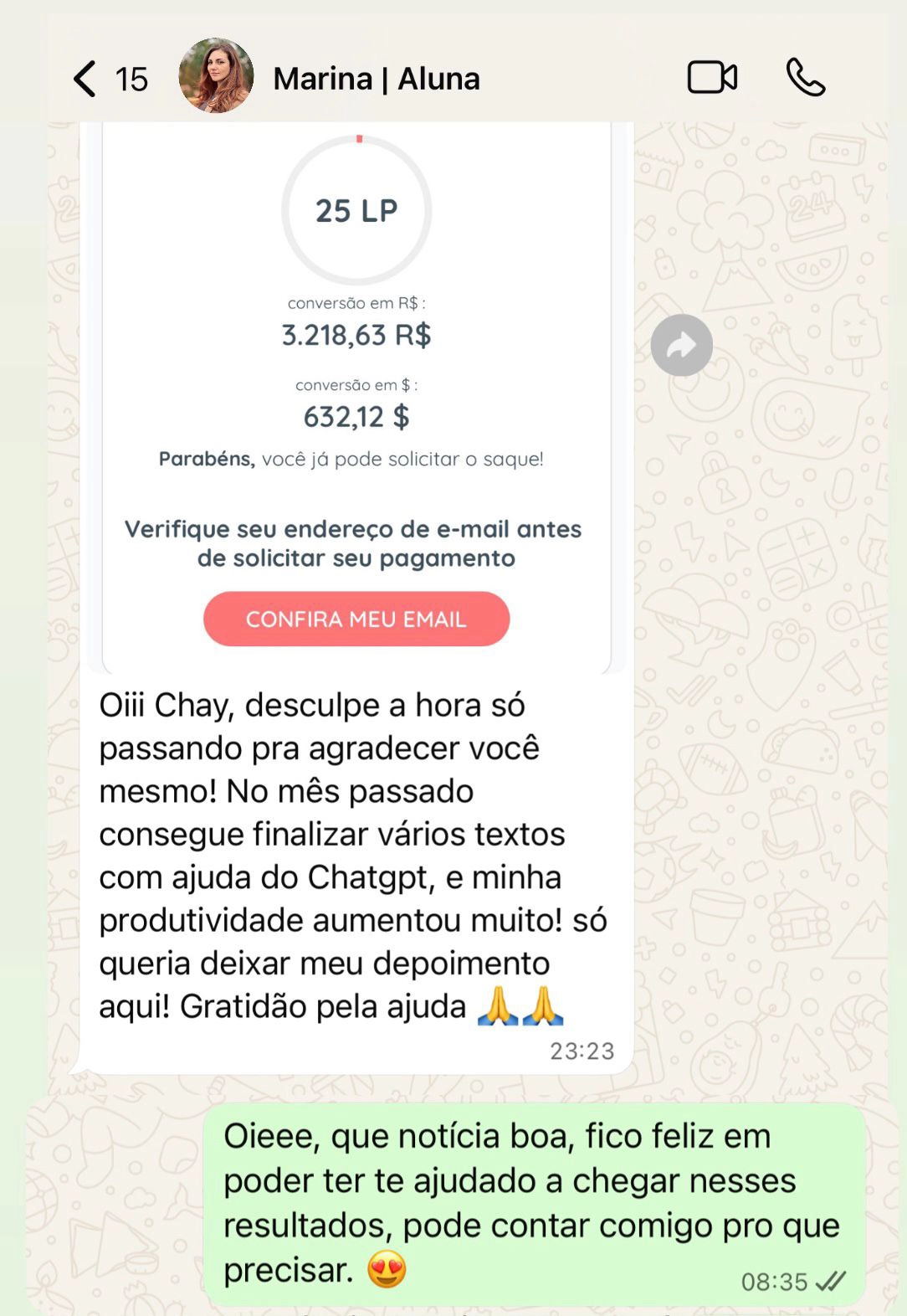
Task: Forward the received screenshot image
Action: click(x=681, y=345)
